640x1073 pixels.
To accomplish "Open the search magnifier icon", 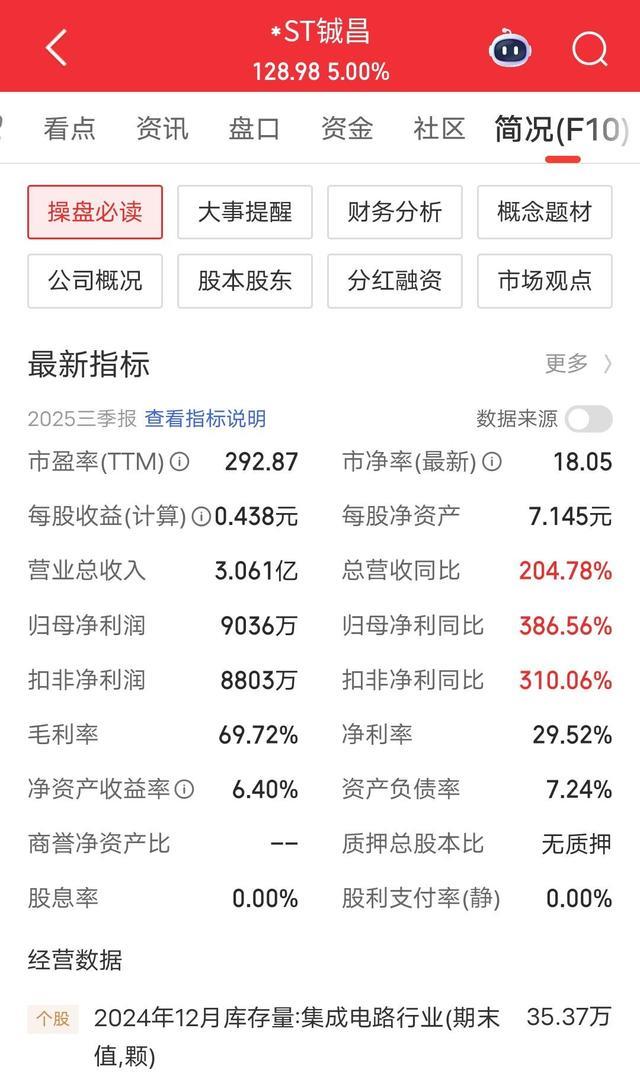I will [x=590, y=47].
